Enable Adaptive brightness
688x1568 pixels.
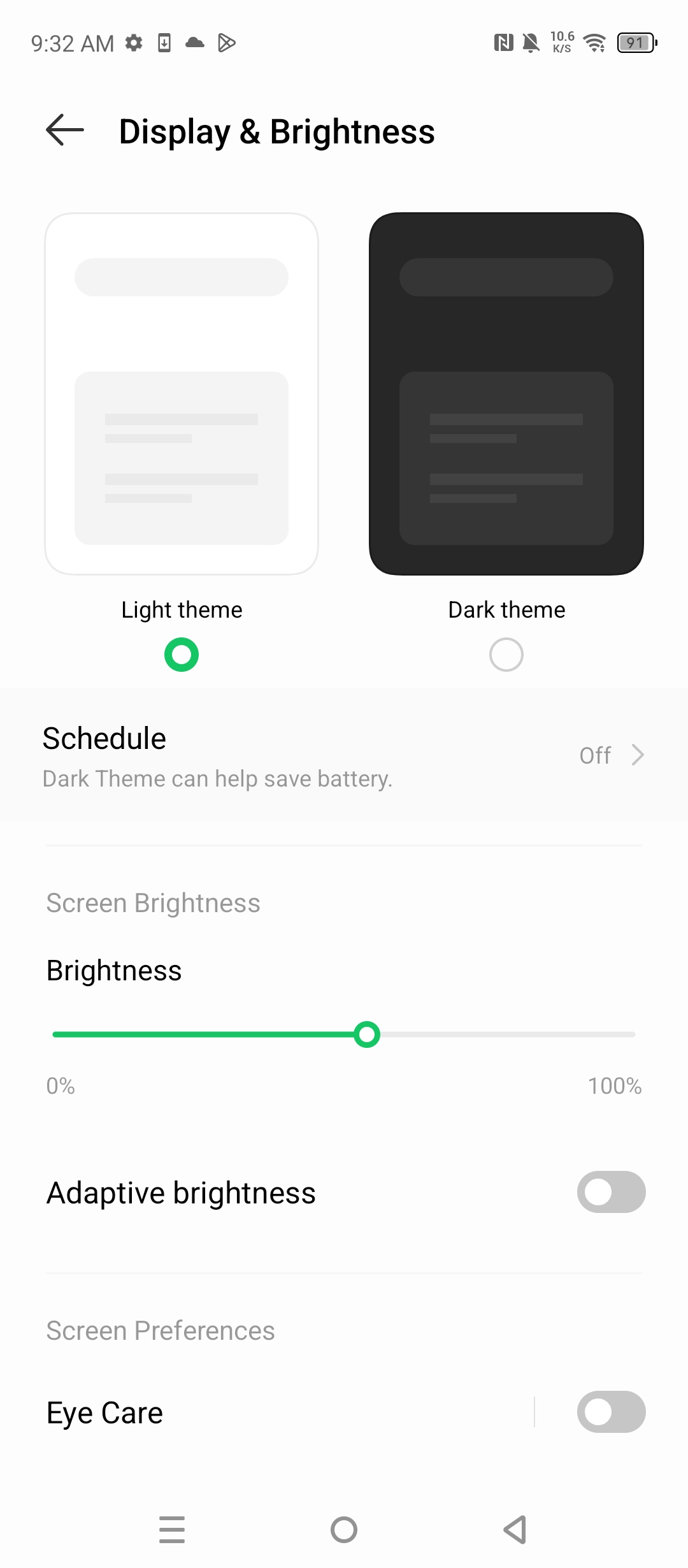click(611, 1192)
